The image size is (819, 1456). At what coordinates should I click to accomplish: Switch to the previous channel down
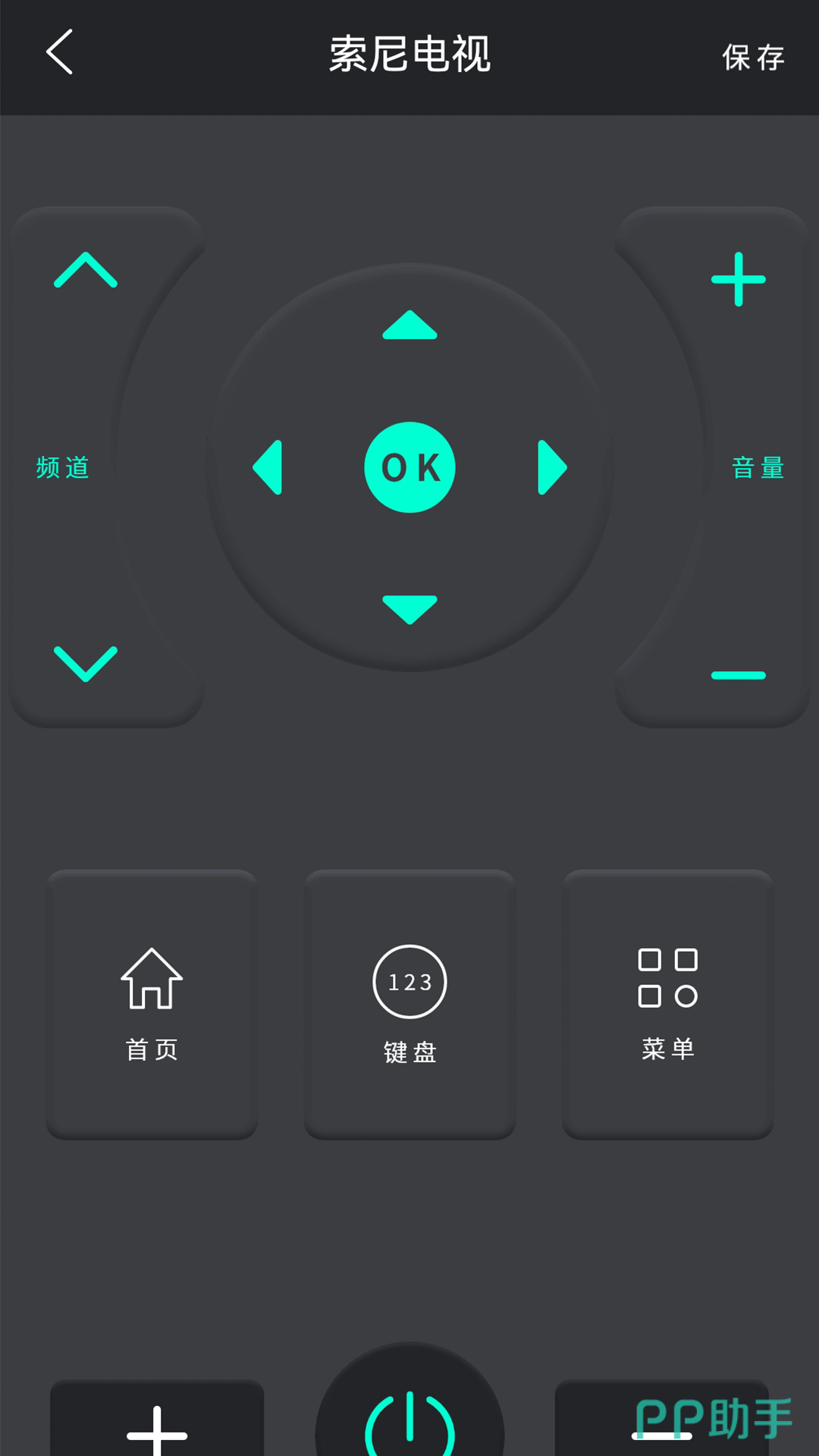86,664
